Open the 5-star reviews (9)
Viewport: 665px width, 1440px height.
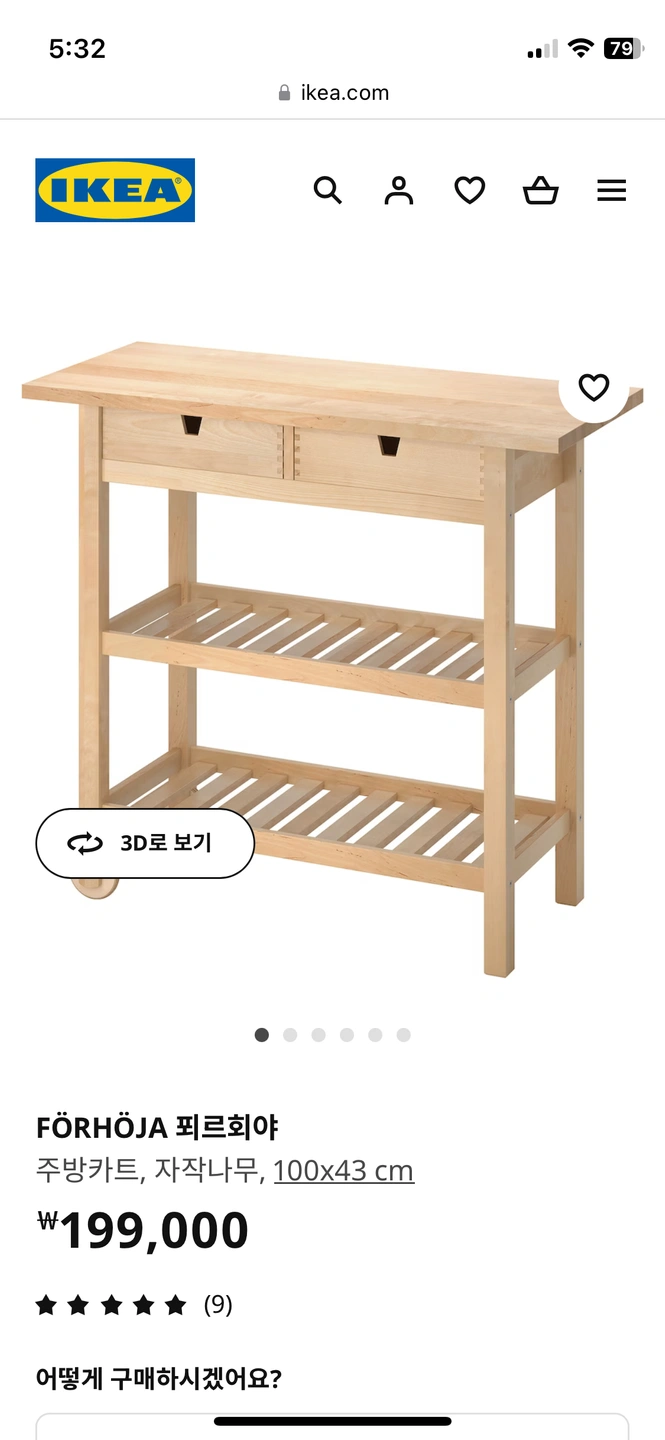[x=133, y=1304]
